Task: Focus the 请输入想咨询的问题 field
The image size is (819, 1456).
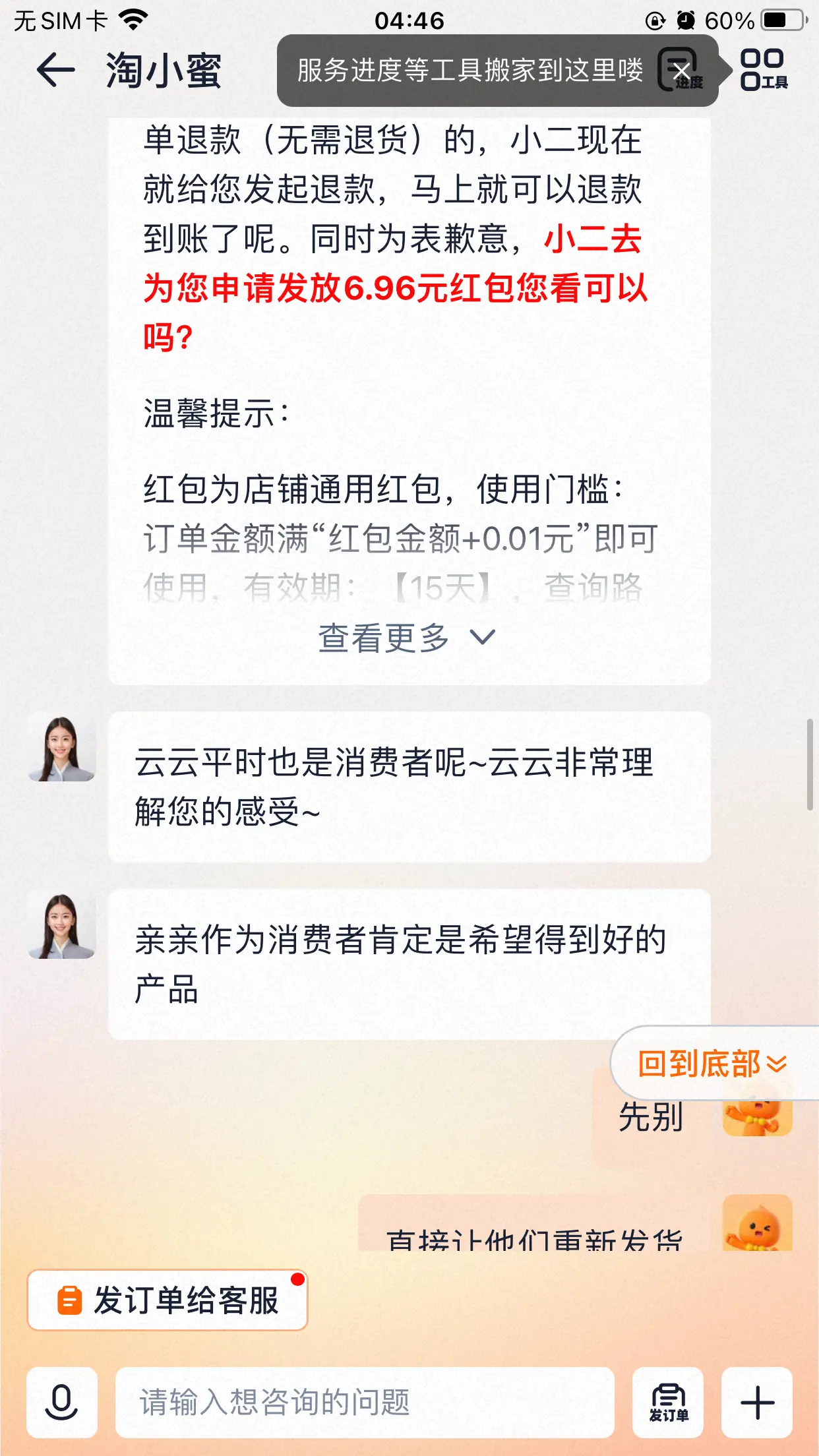Action: [x=365, y=1402]
